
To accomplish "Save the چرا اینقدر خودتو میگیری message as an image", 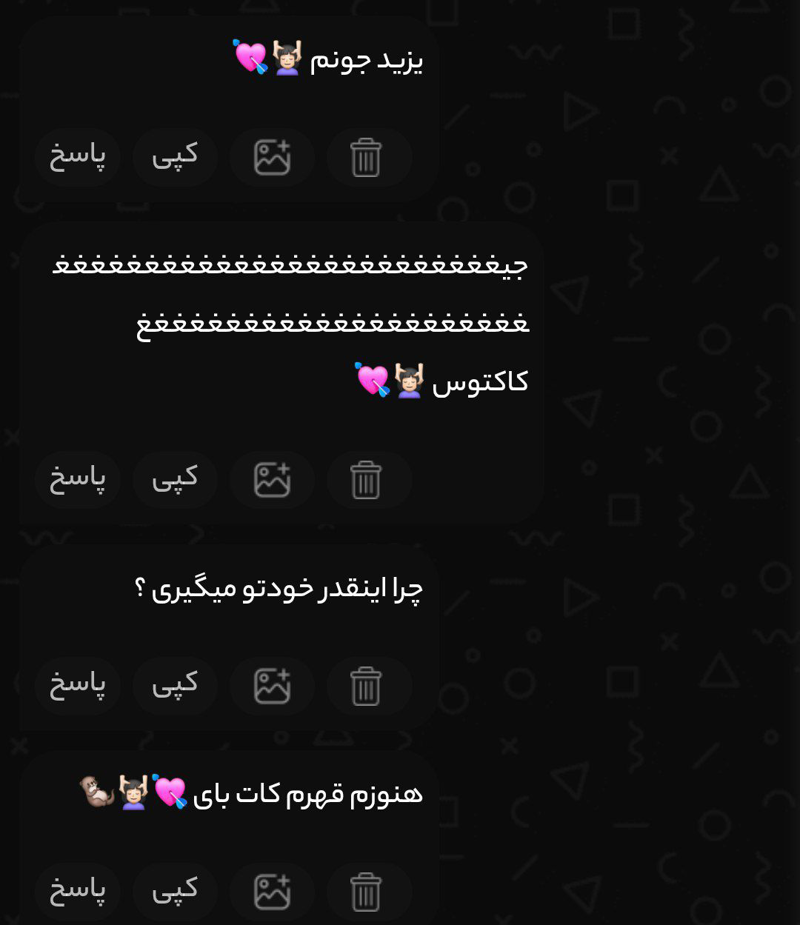I will (272, 686).
